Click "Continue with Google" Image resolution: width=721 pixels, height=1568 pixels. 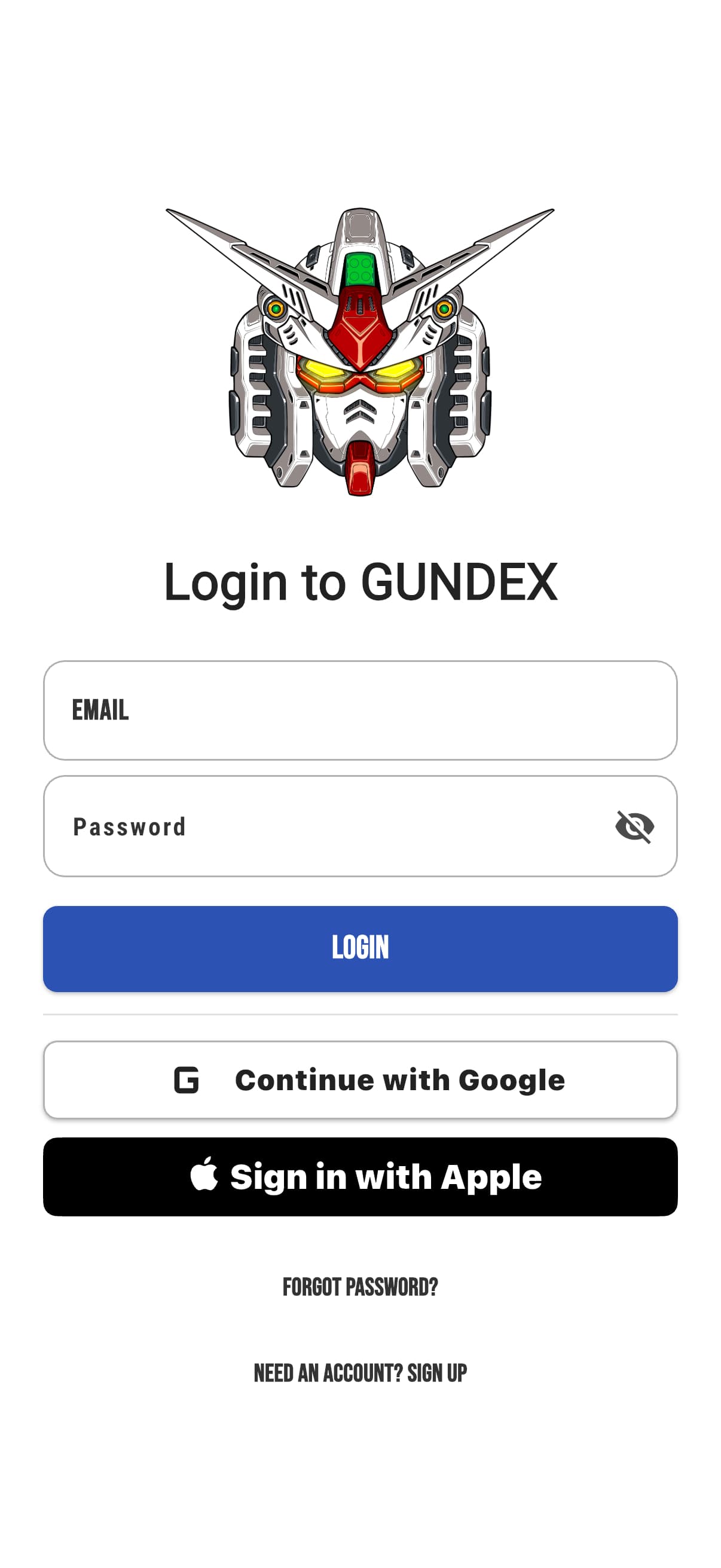pyautogui.click(x=360, y=1079)
